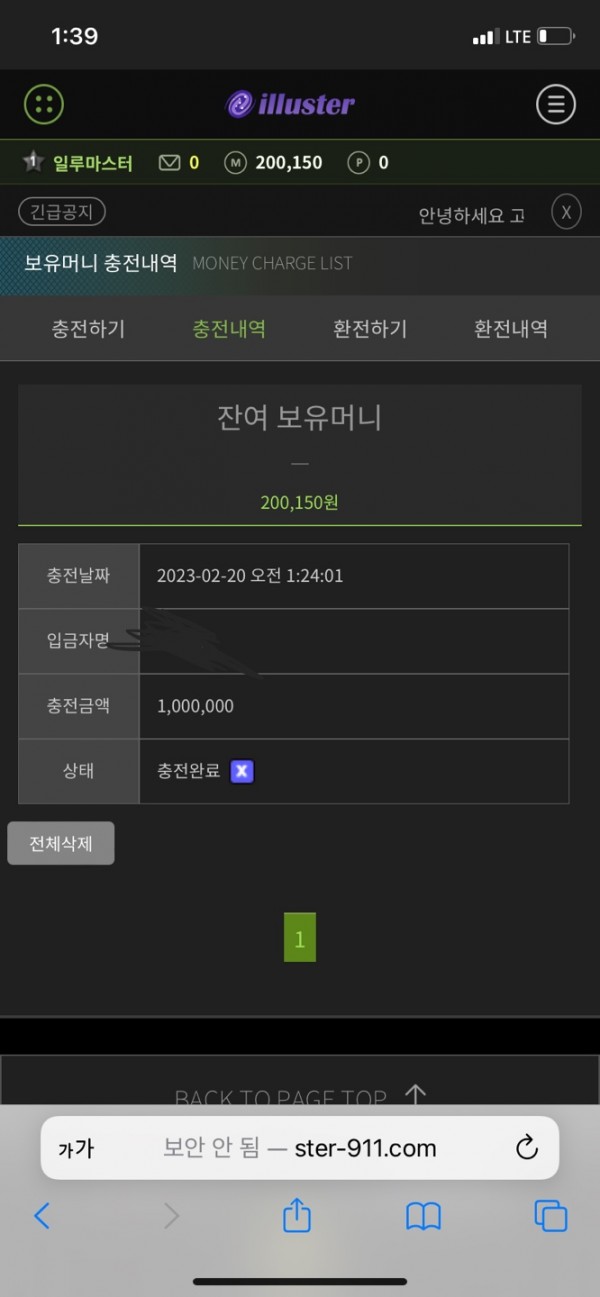Tap the four-dot grid icon

pos(44,104)
